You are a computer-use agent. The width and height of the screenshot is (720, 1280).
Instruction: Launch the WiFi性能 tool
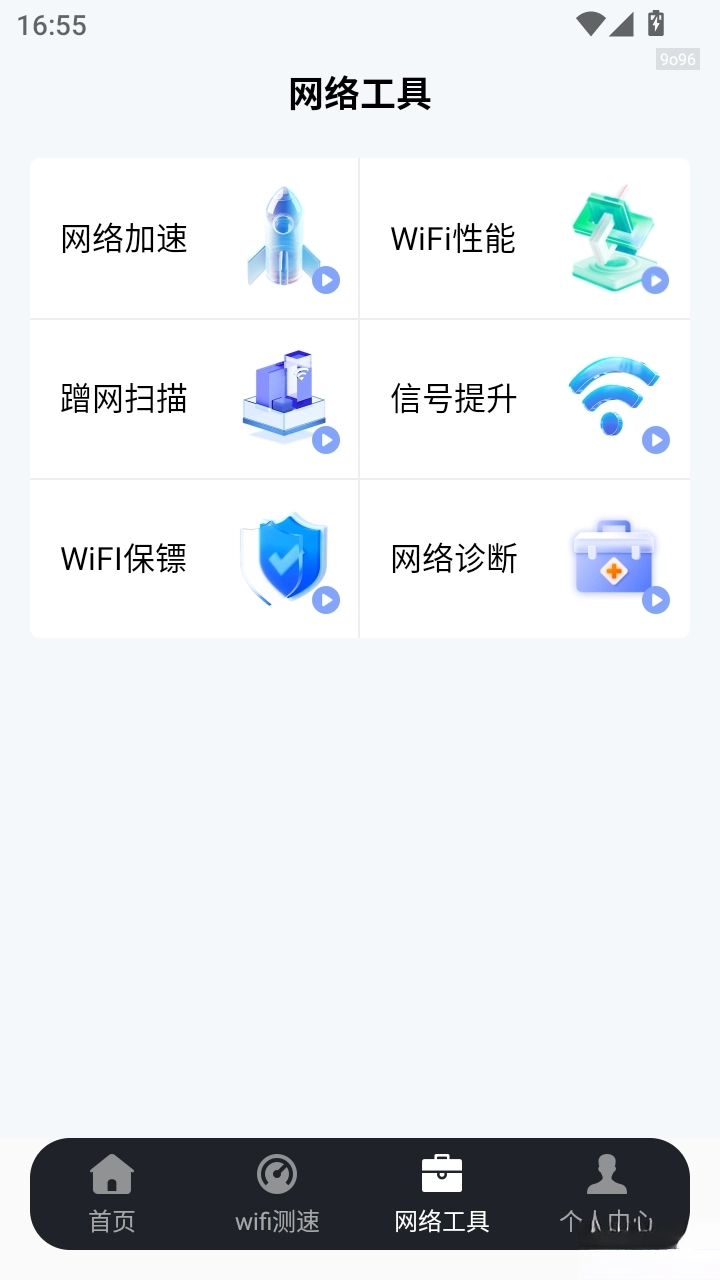(524, 239)
